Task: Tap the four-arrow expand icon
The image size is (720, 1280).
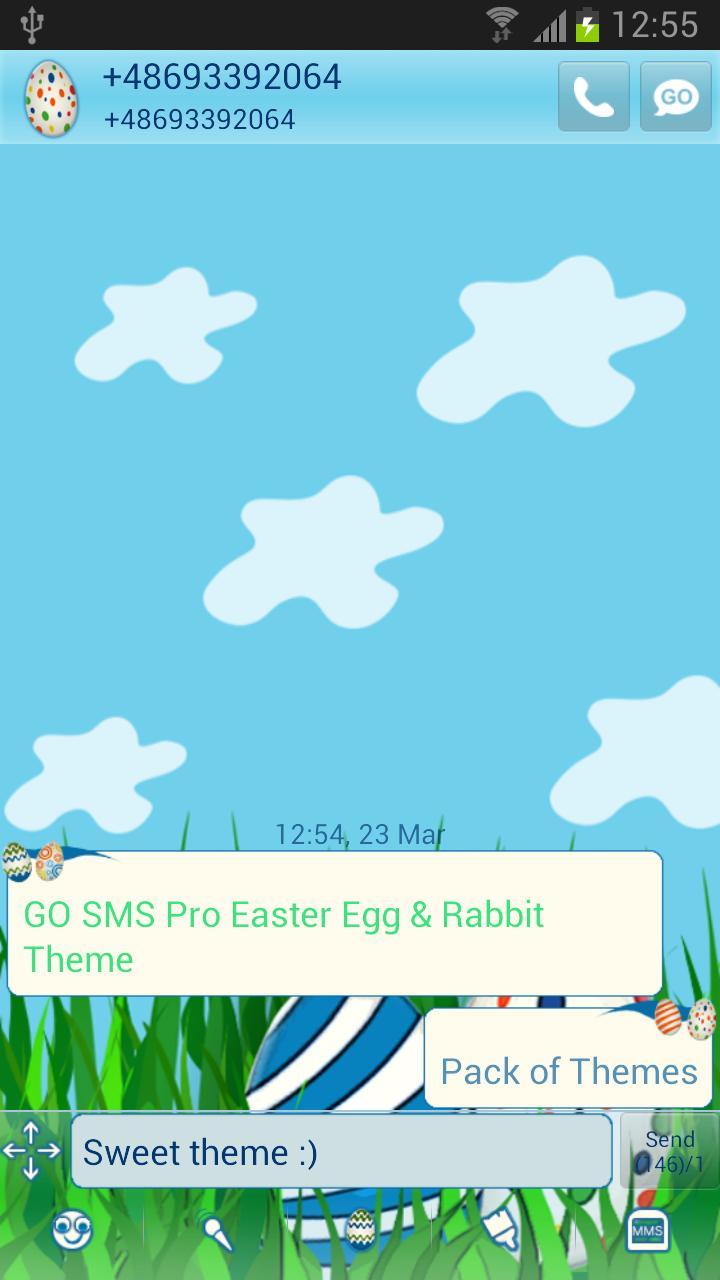Action: point(31,1151)
